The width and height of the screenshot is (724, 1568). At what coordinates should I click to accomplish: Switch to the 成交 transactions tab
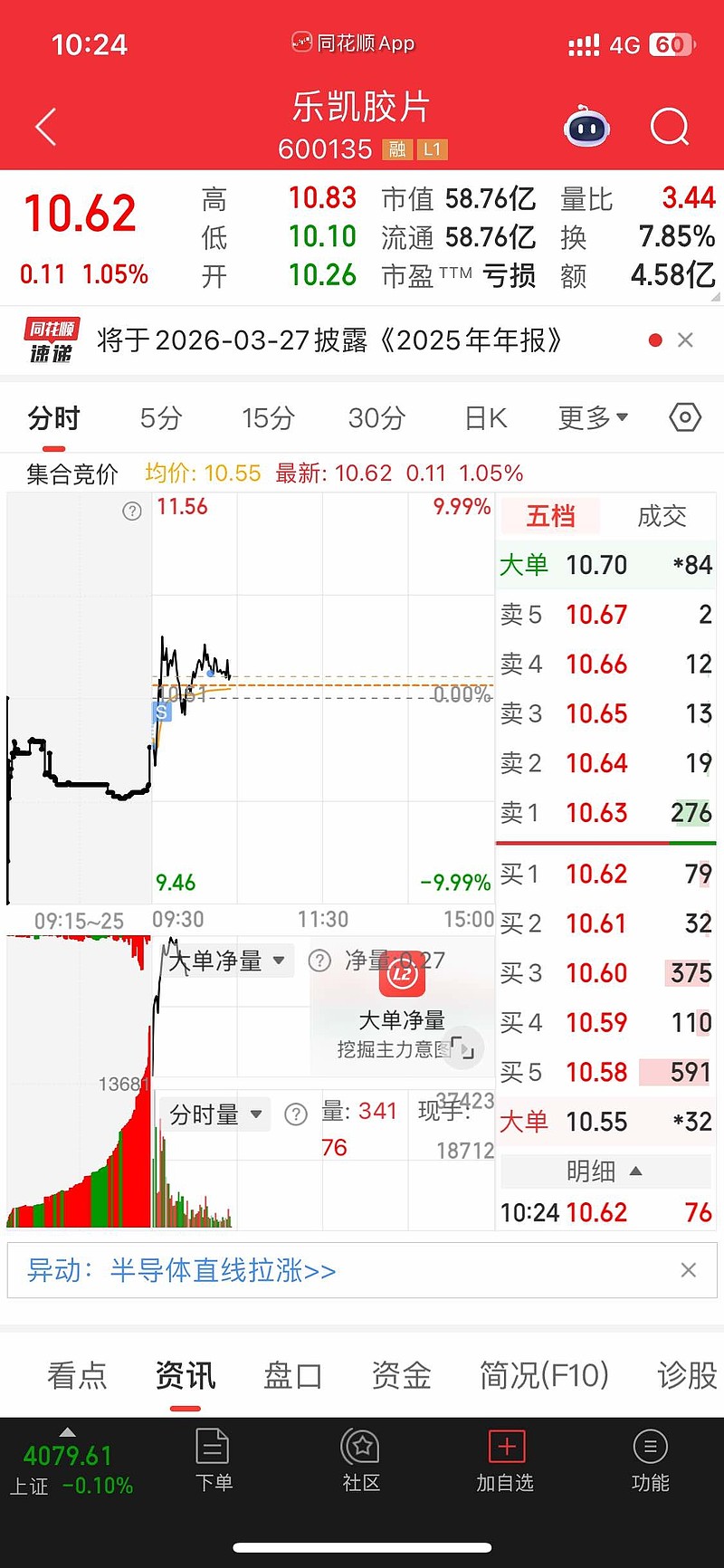662,515
